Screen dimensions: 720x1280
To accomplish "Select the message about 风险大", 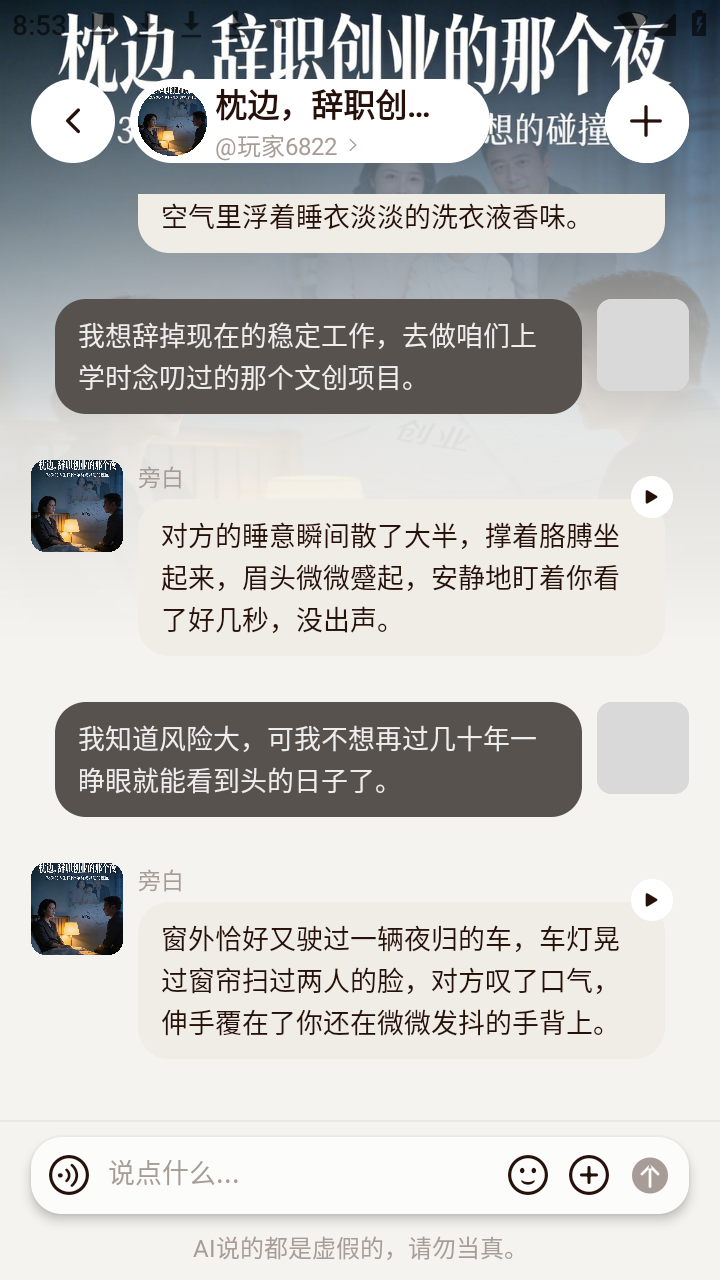I will point(320,759).
